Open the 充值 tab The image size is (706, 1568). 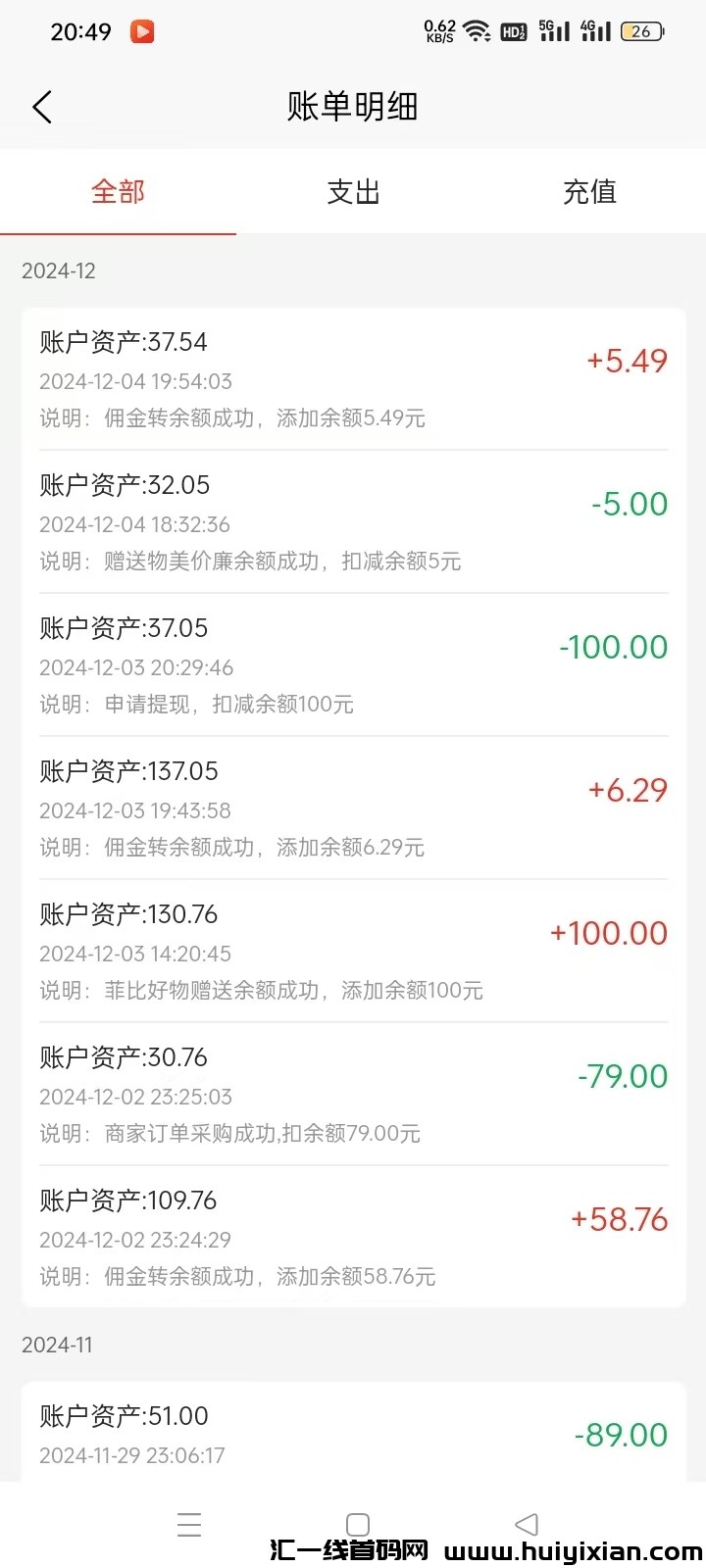pyautogui.click(x=589, y=192)
